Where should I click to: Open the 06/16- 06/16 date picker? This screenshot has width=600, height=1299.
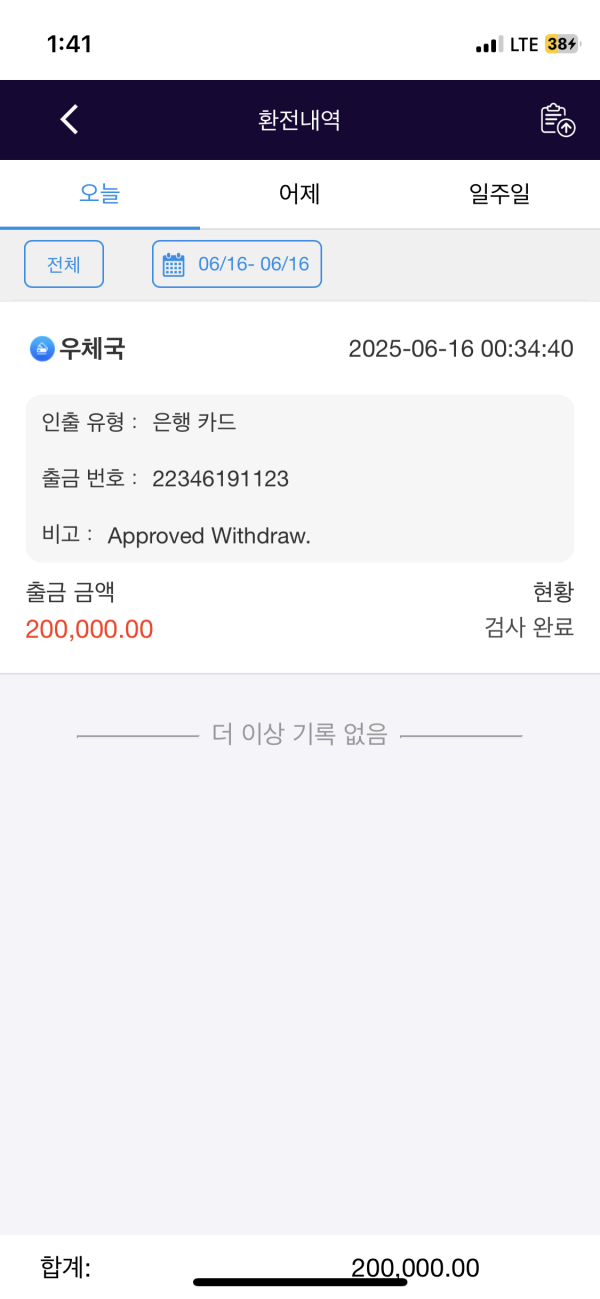[x=237, y=264]
